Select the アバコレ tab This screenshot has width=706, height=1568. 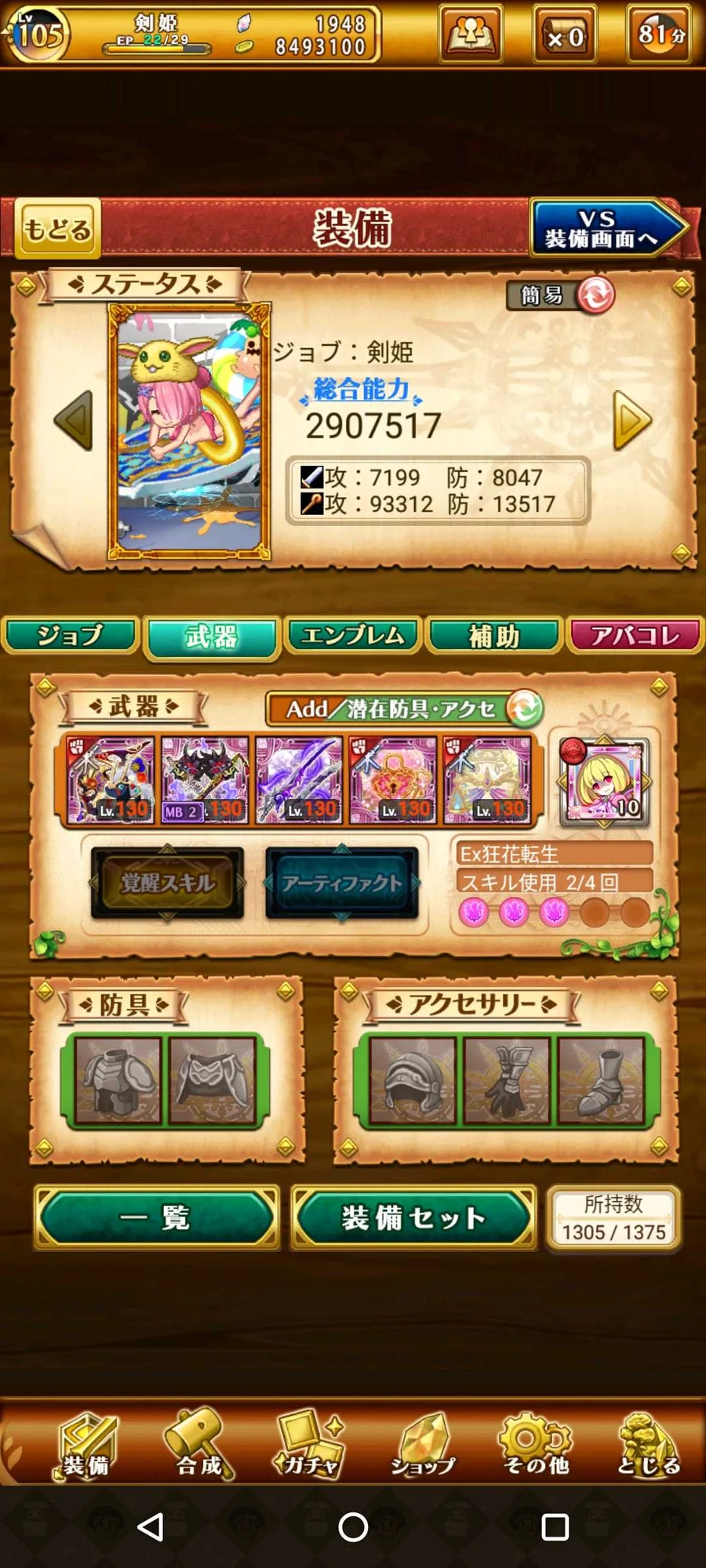point(635,635)
